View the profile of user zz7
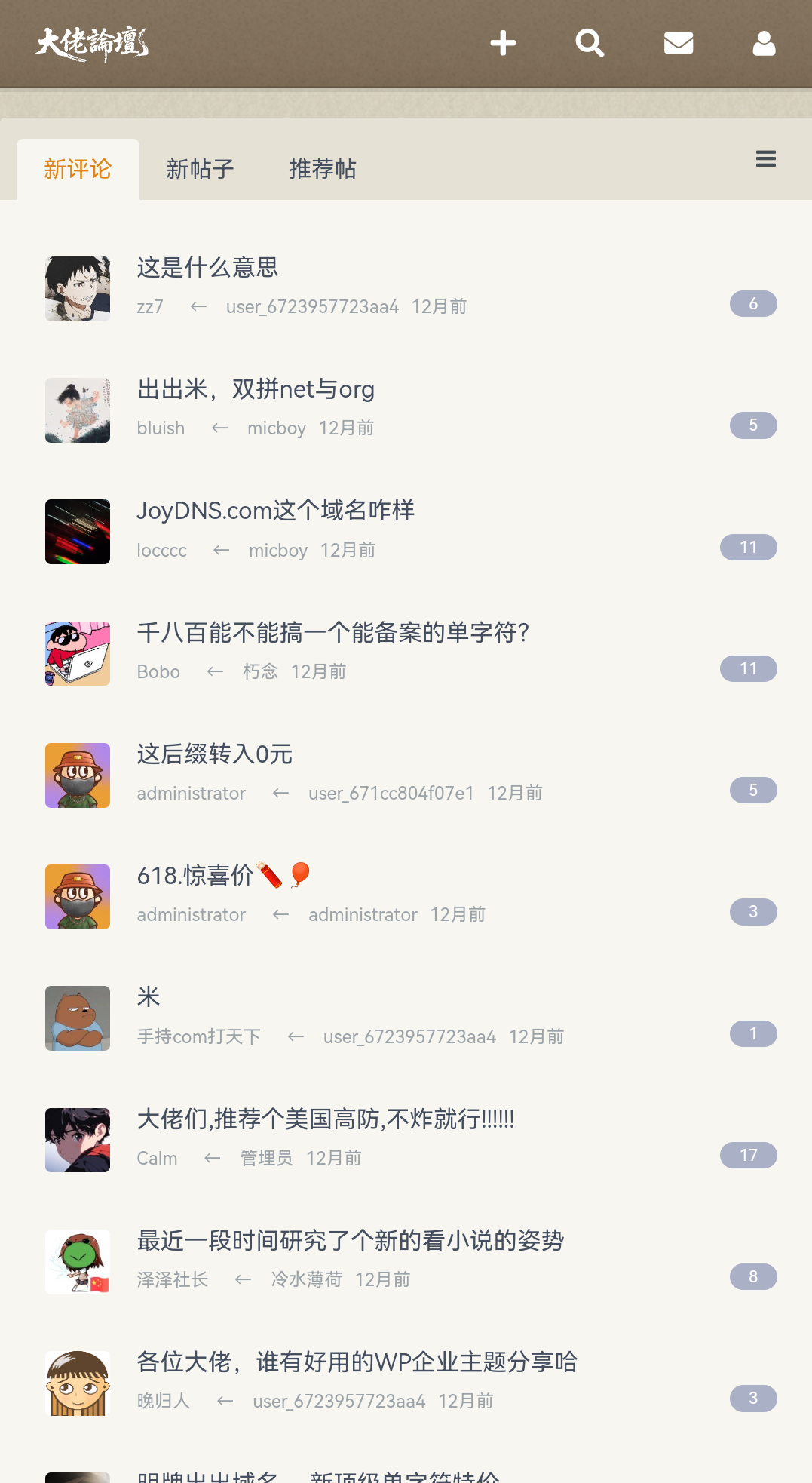 (x=150, y=307)
